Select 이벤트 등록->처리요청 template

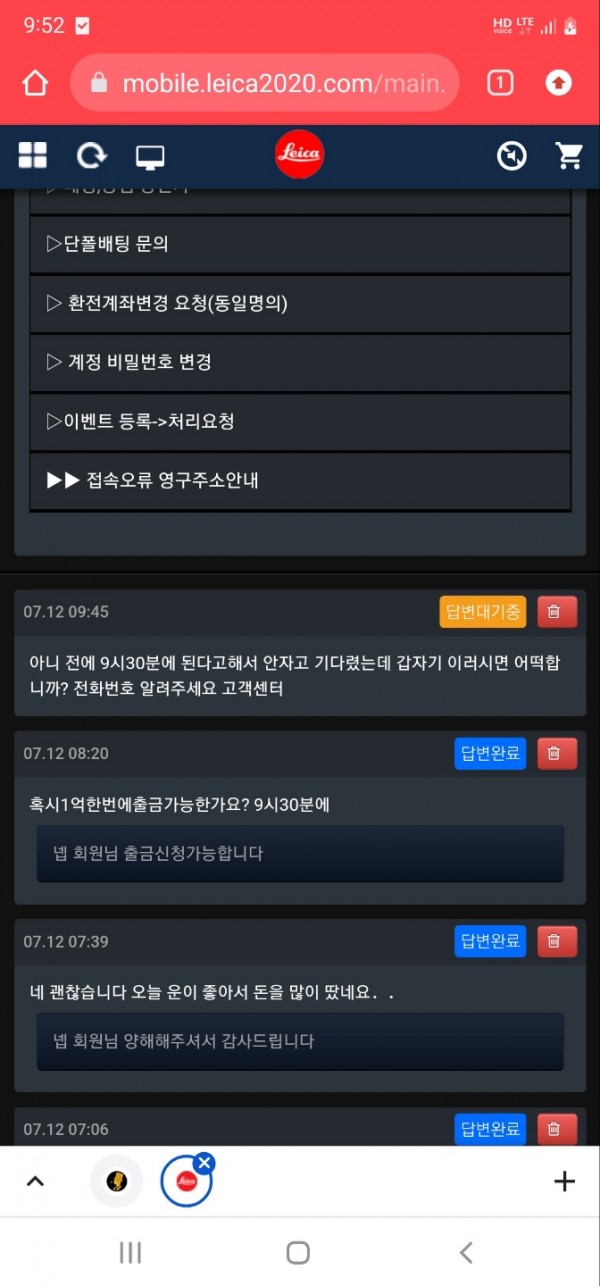point(300,421)
